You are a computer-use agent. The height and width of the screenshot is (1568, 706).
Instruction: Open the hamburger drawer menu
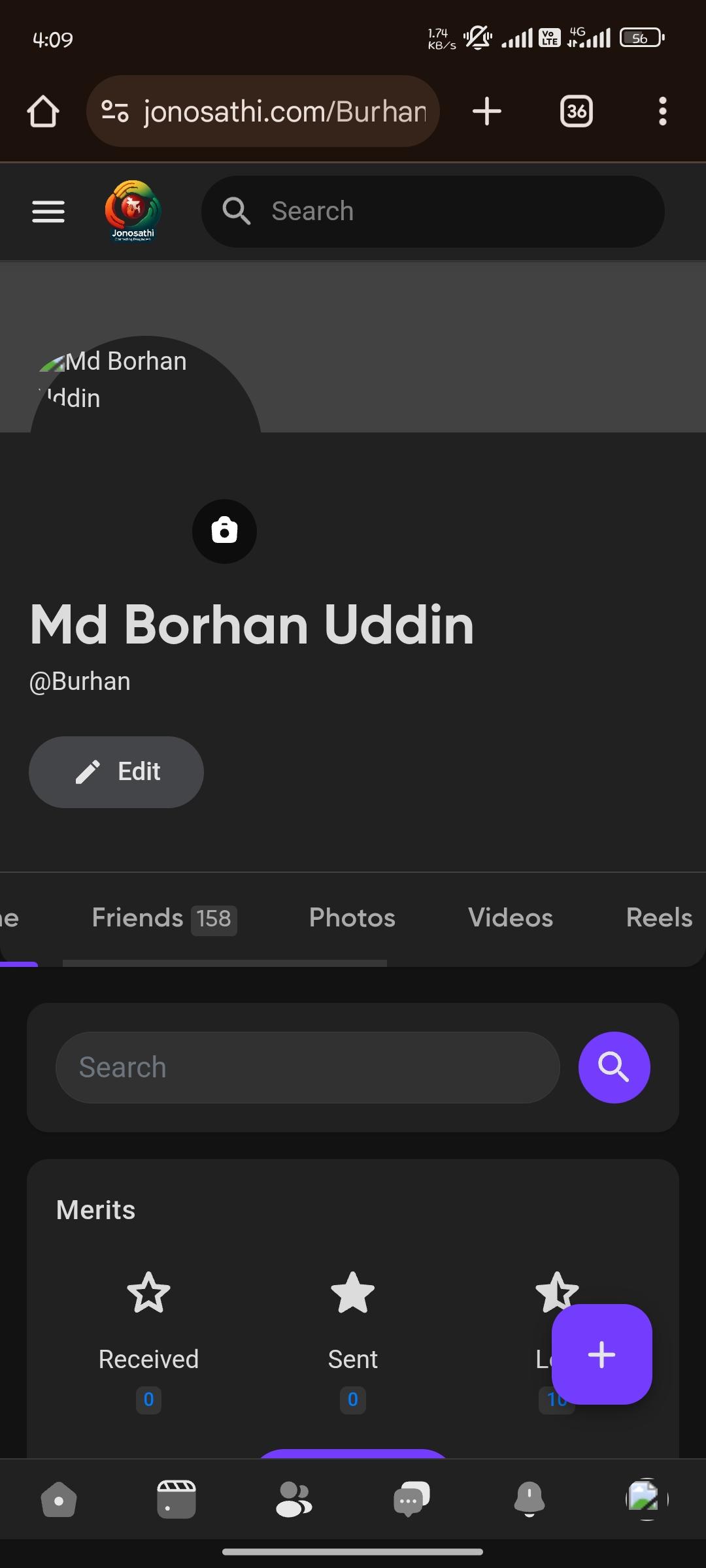[48, 212]
